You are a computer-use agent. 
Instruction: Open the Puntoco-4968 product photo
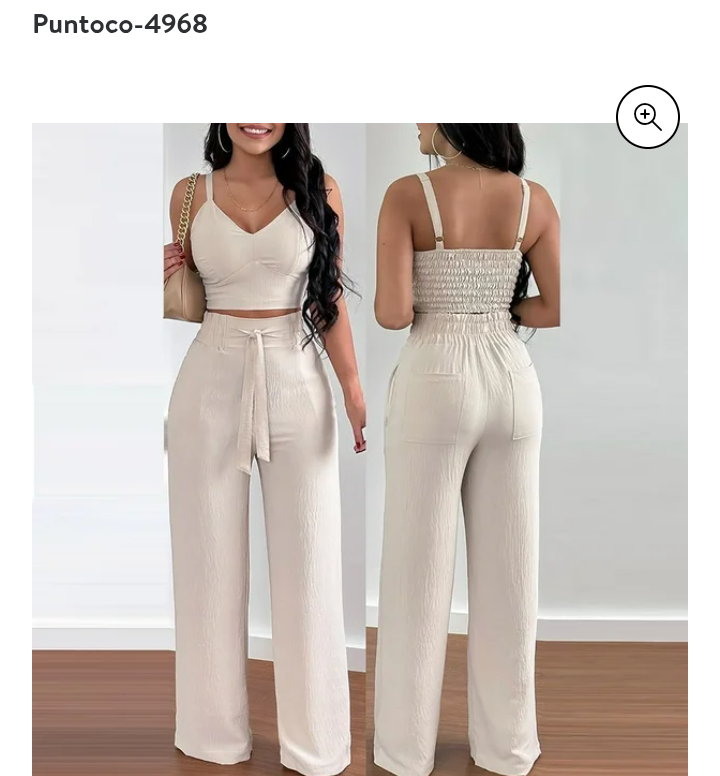coord(360,450)
